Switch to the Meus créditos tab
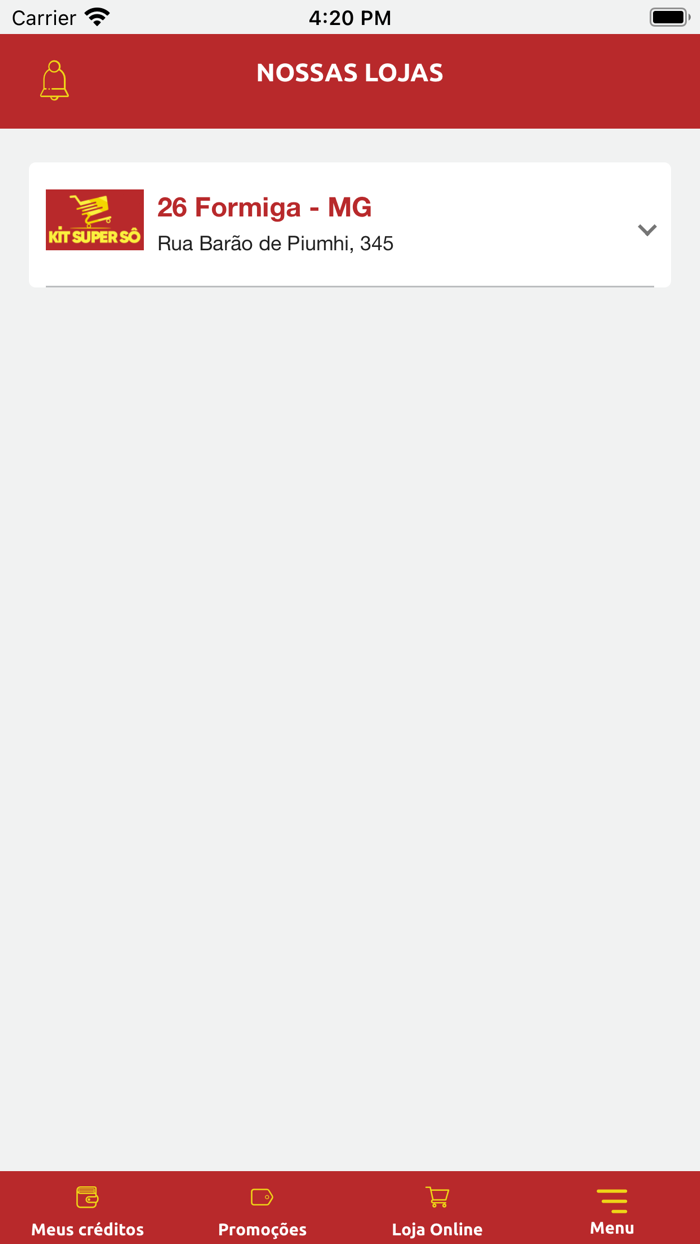The width and height of the screenshot is (700, 1244). (87, 1211)
